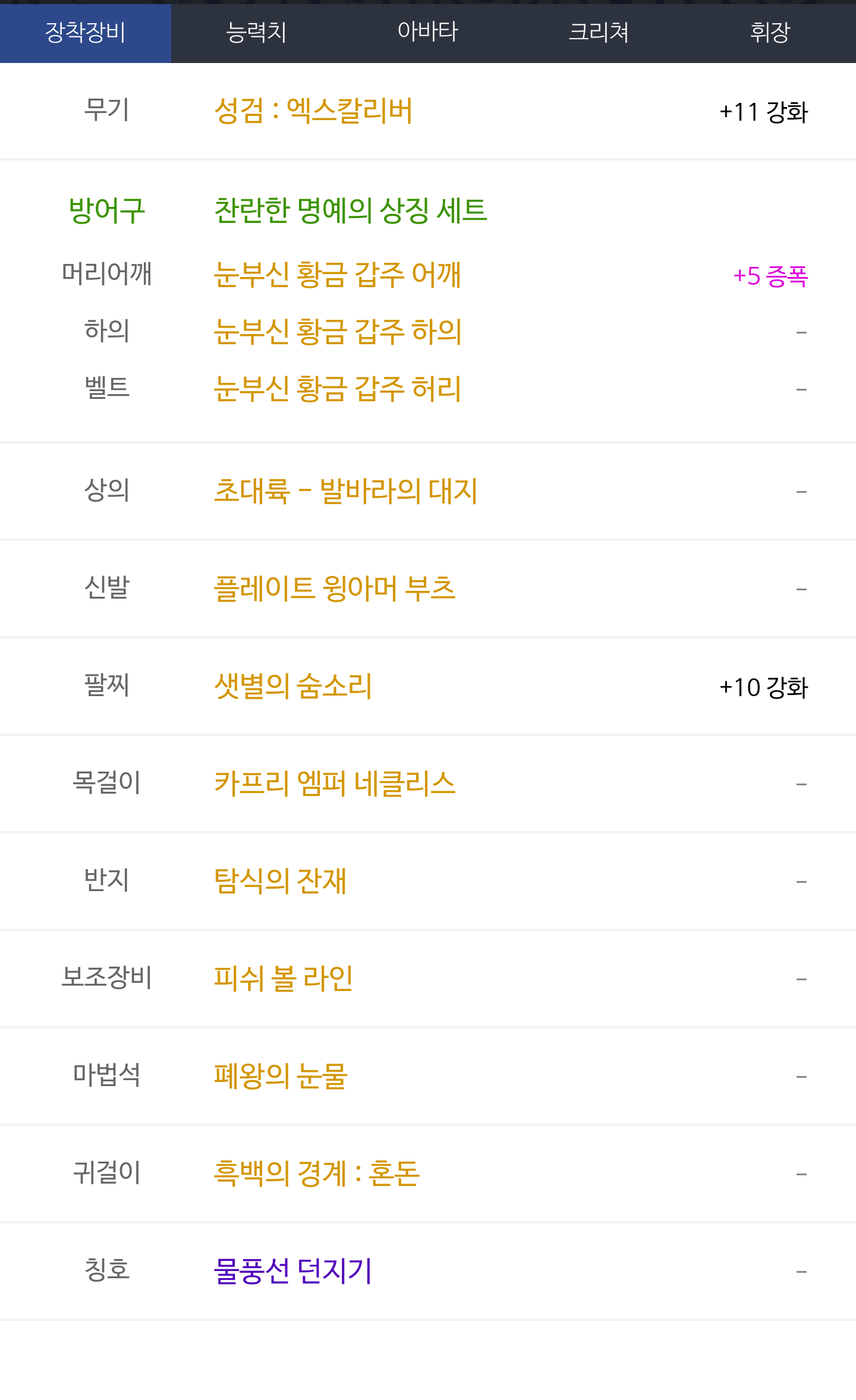Viewport: 856px width, 1400px height.
Task: Open earring 흑백의 경계 : 혼돈
Action: click(x=317, y=1174)
